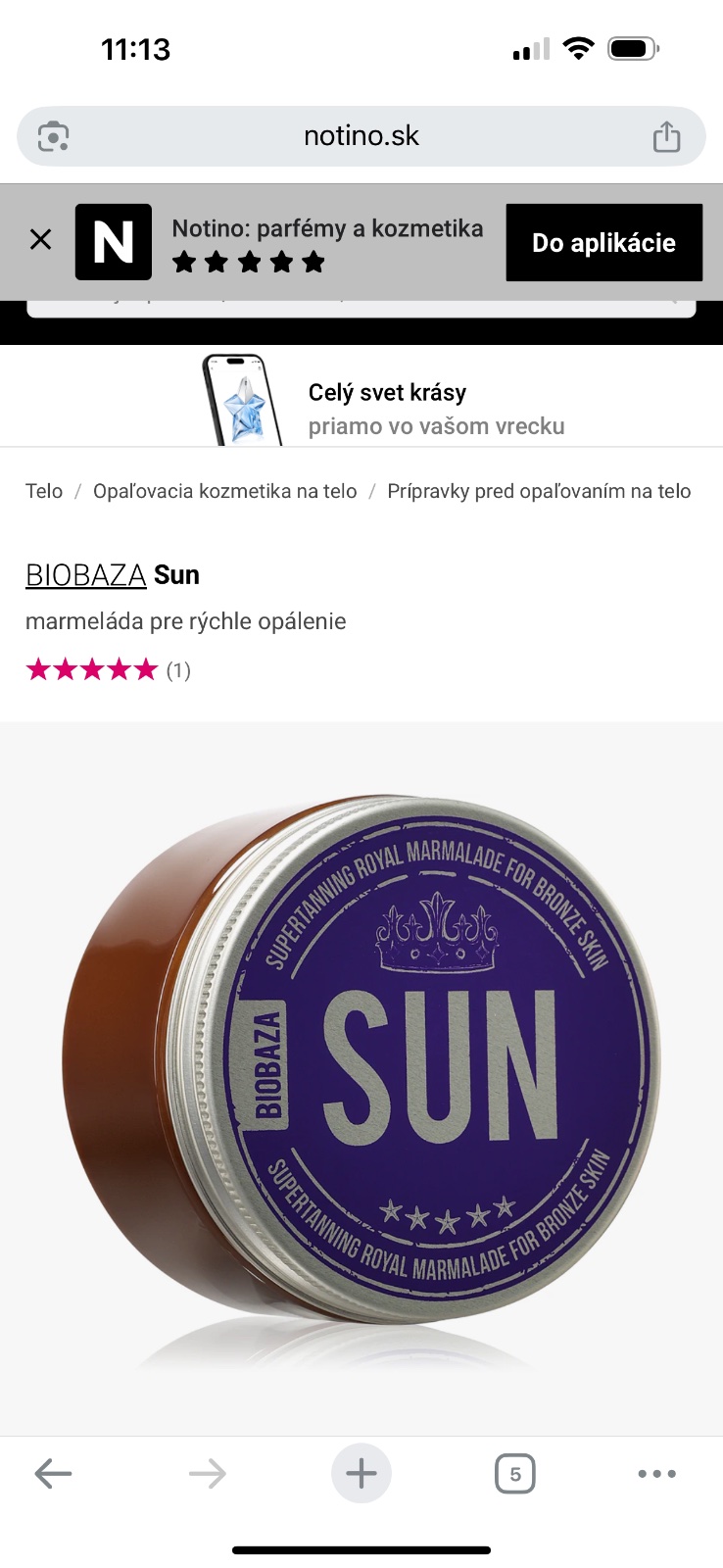This screenshot has height=1568, width=723.
Task: Go back to the previous page
Action: (53, 1473)
